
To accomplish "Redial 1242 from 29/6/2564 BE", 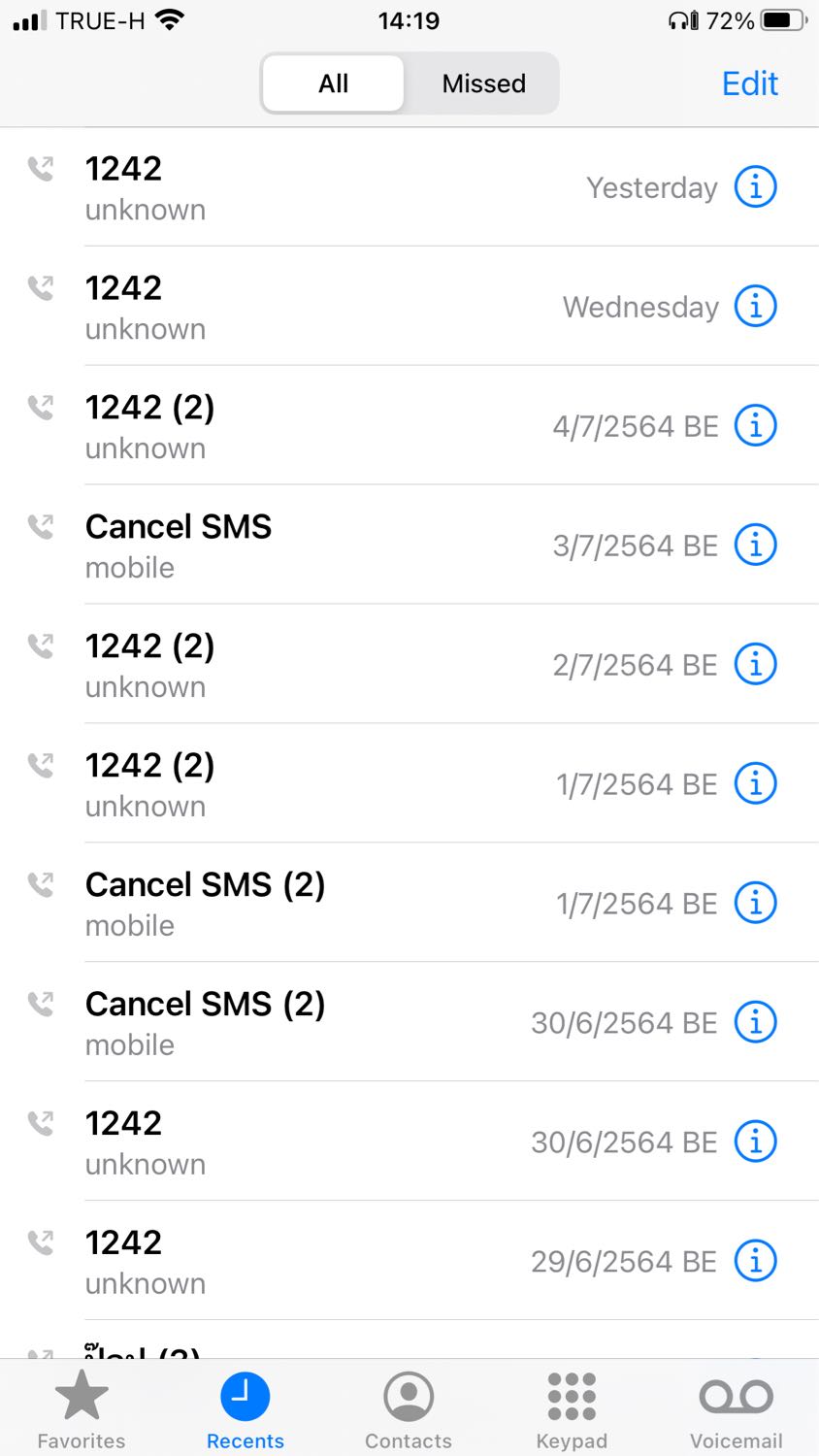I will tap(291, 1261).
